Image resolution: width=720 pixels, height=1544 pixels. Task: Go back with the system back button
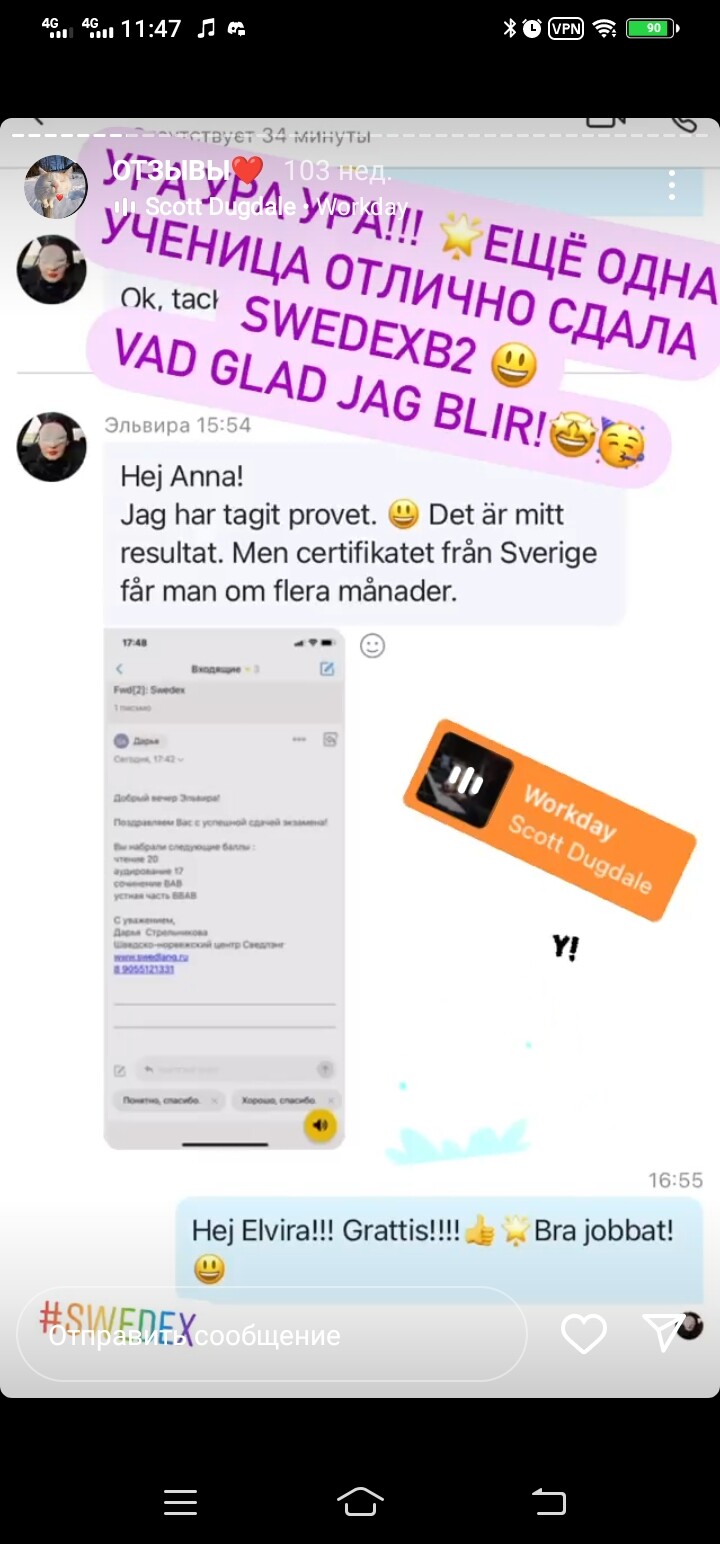[549, 1501]
